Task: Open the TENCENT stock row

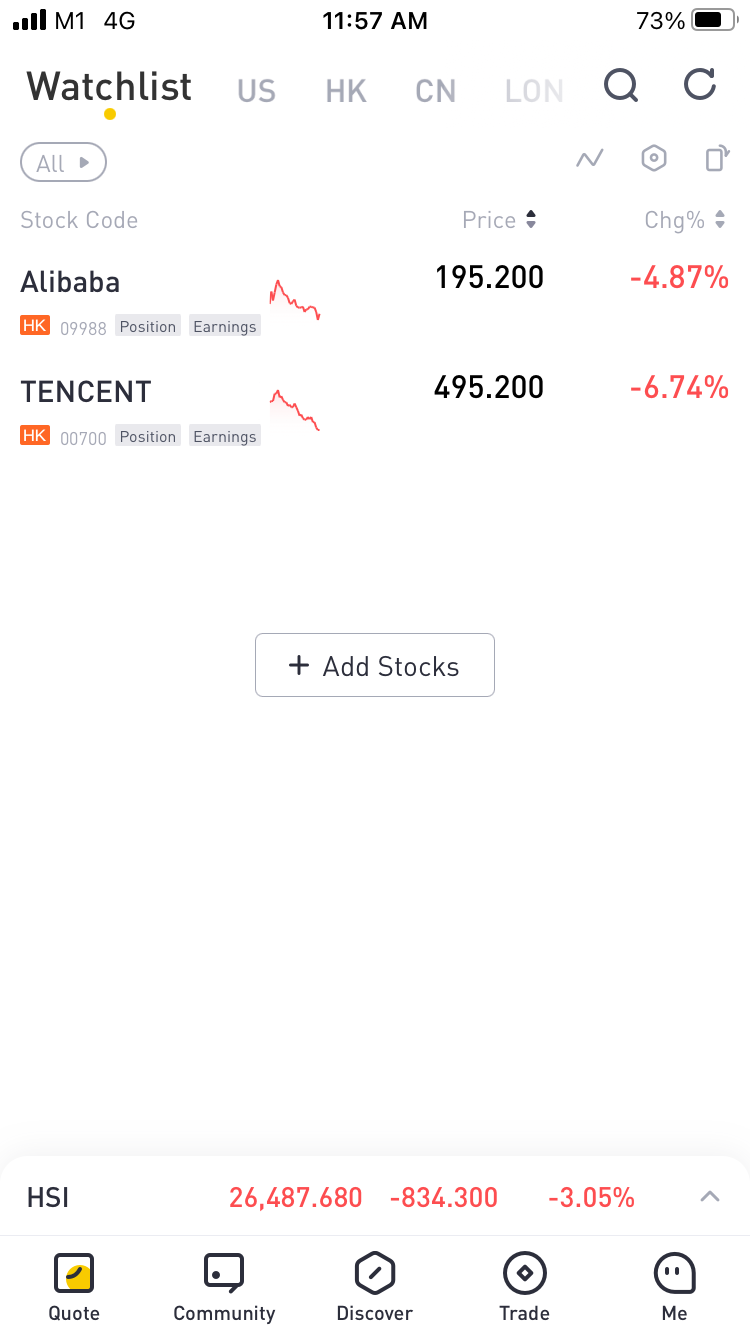Action: [374, 408]
